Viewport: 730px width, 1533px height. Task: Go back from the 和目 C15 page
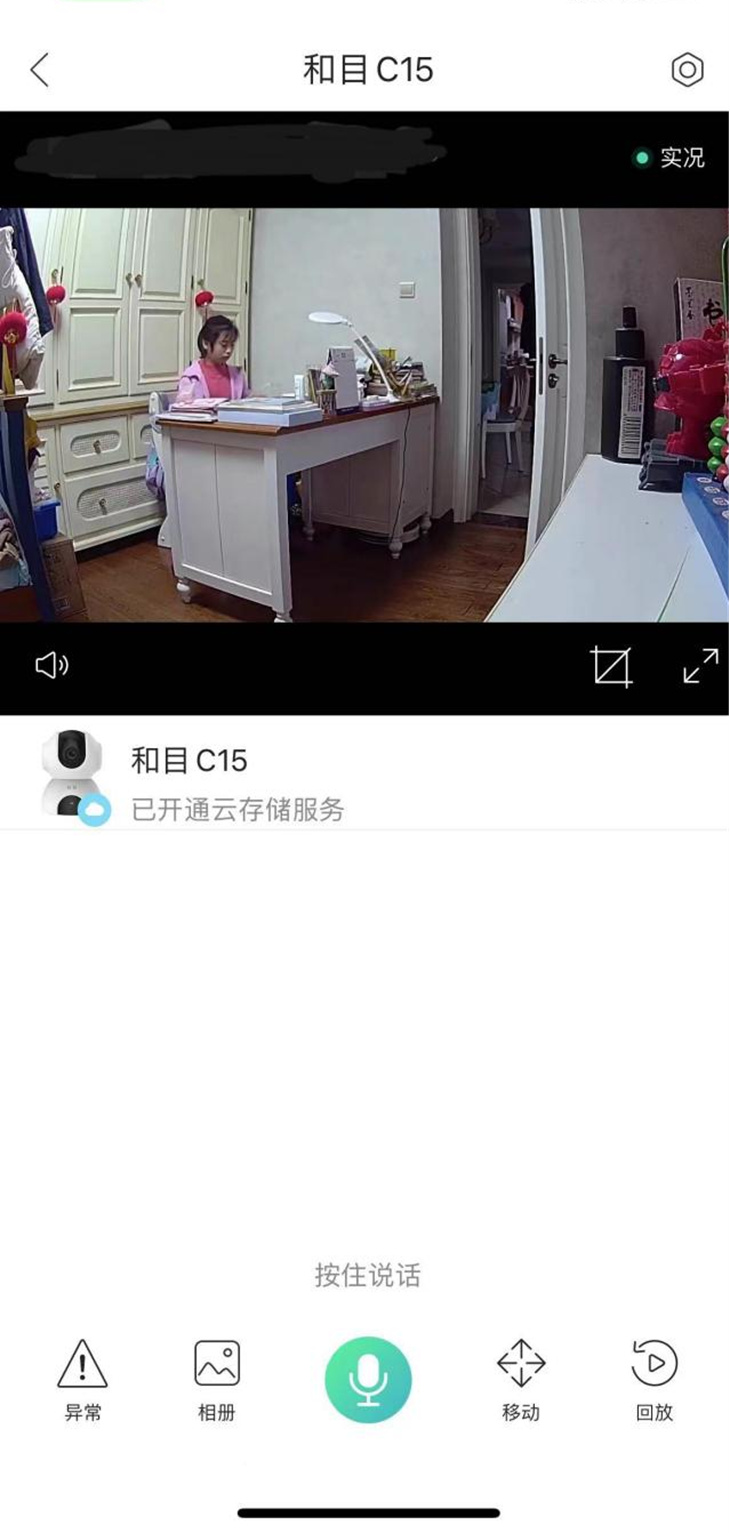(x=40, y=70)
